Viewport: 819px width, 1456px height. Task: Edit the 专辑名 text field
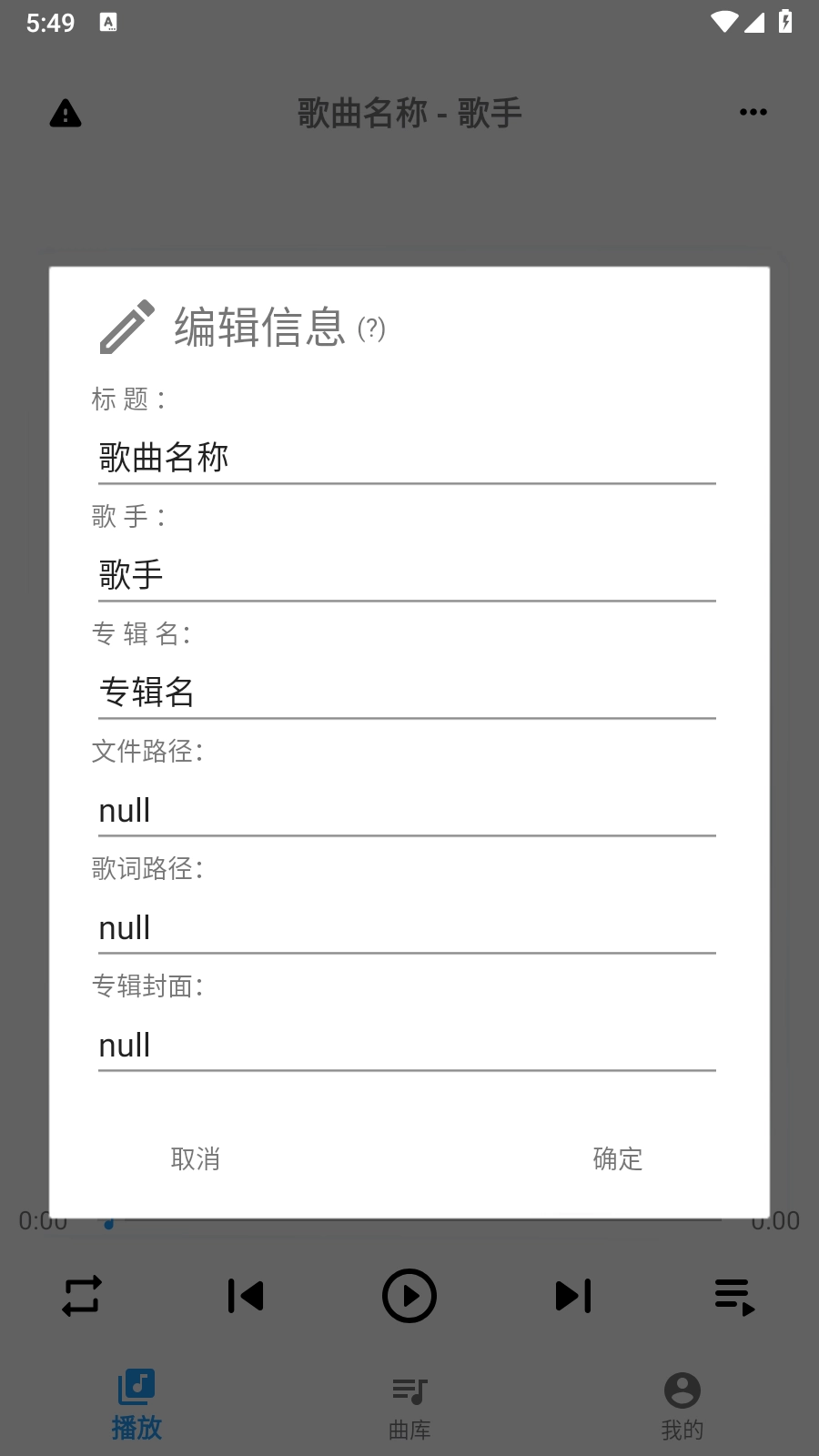(x=406, y=692)
